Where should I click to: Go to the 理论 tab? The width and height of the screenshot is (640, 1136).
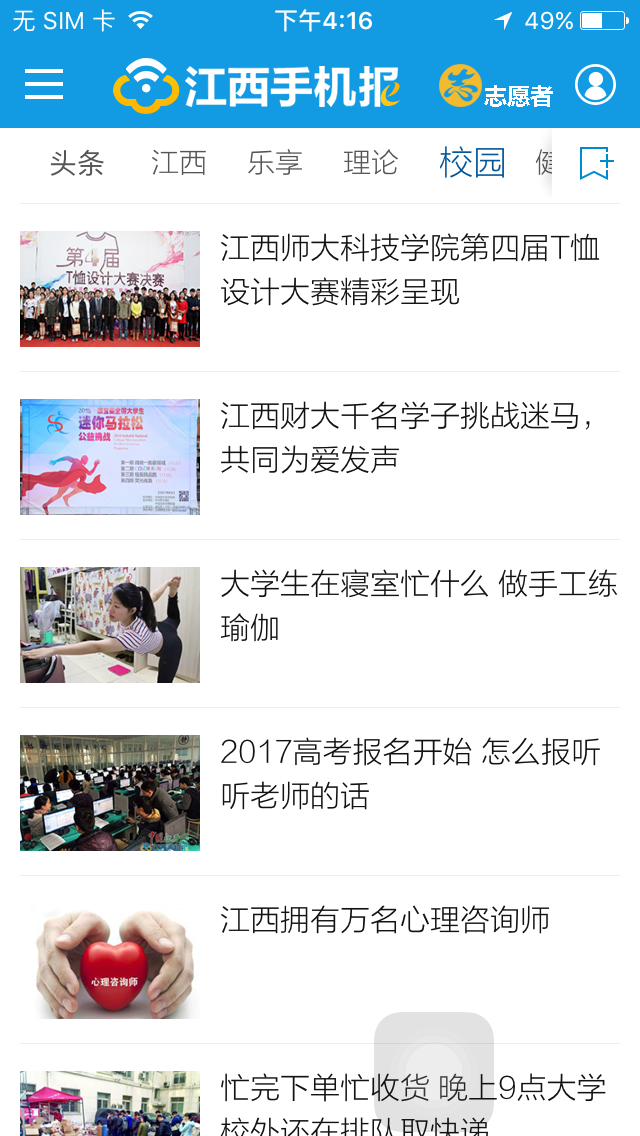371,163
